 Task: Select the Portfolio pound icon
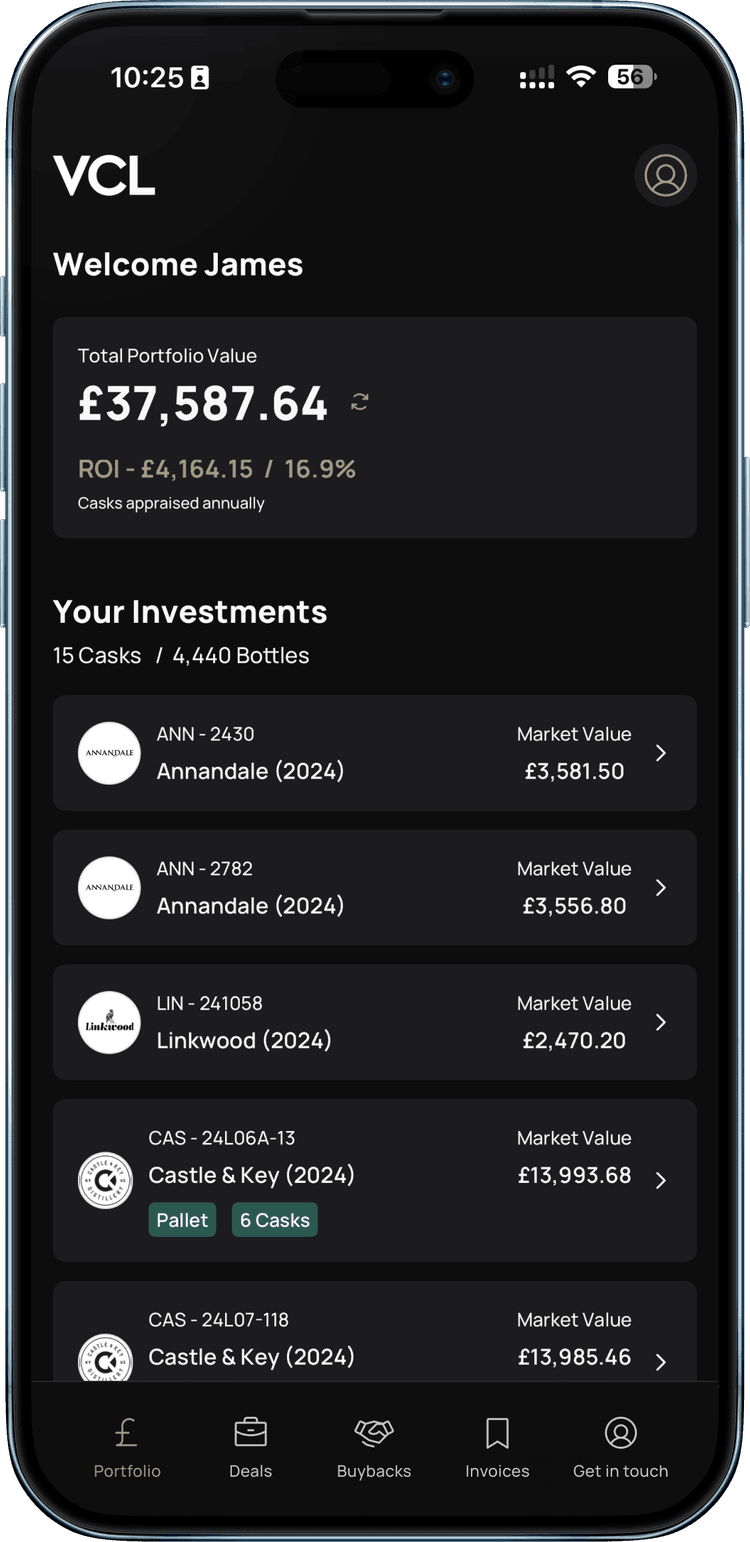126,1432
